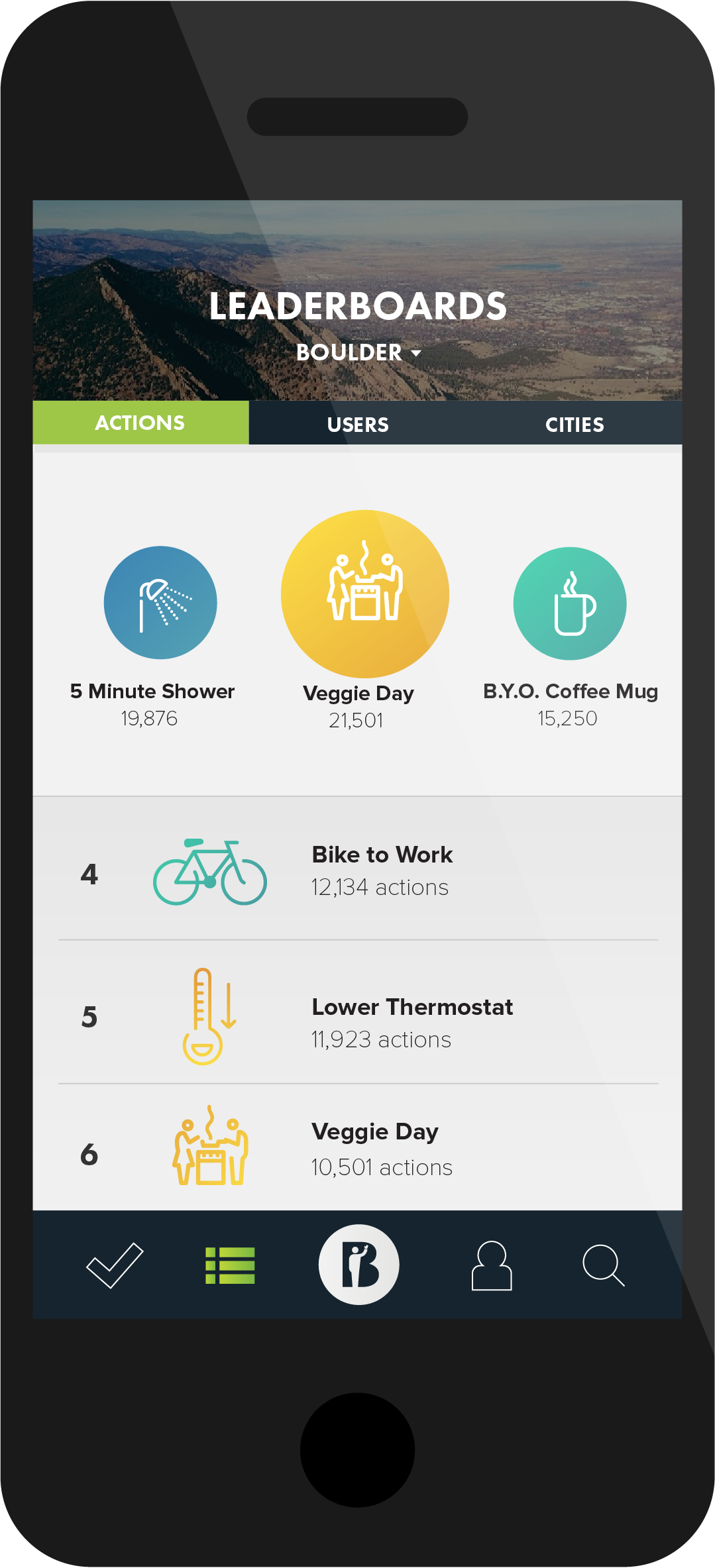Switch to the Cities tab

click(x=574, y=424)
